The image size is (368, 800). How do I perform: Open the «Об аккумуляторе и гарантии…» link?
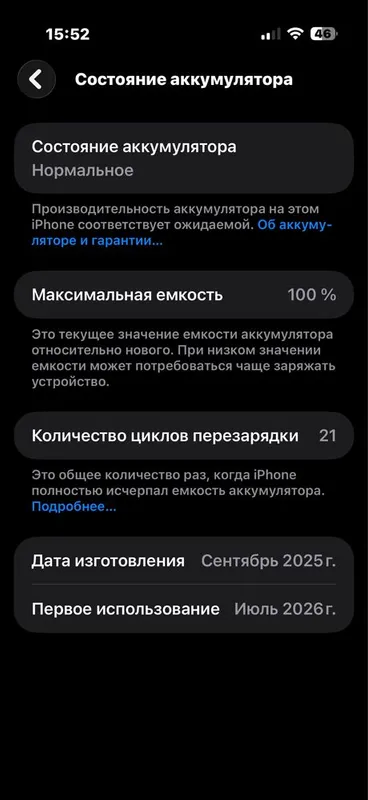[97, 241]
